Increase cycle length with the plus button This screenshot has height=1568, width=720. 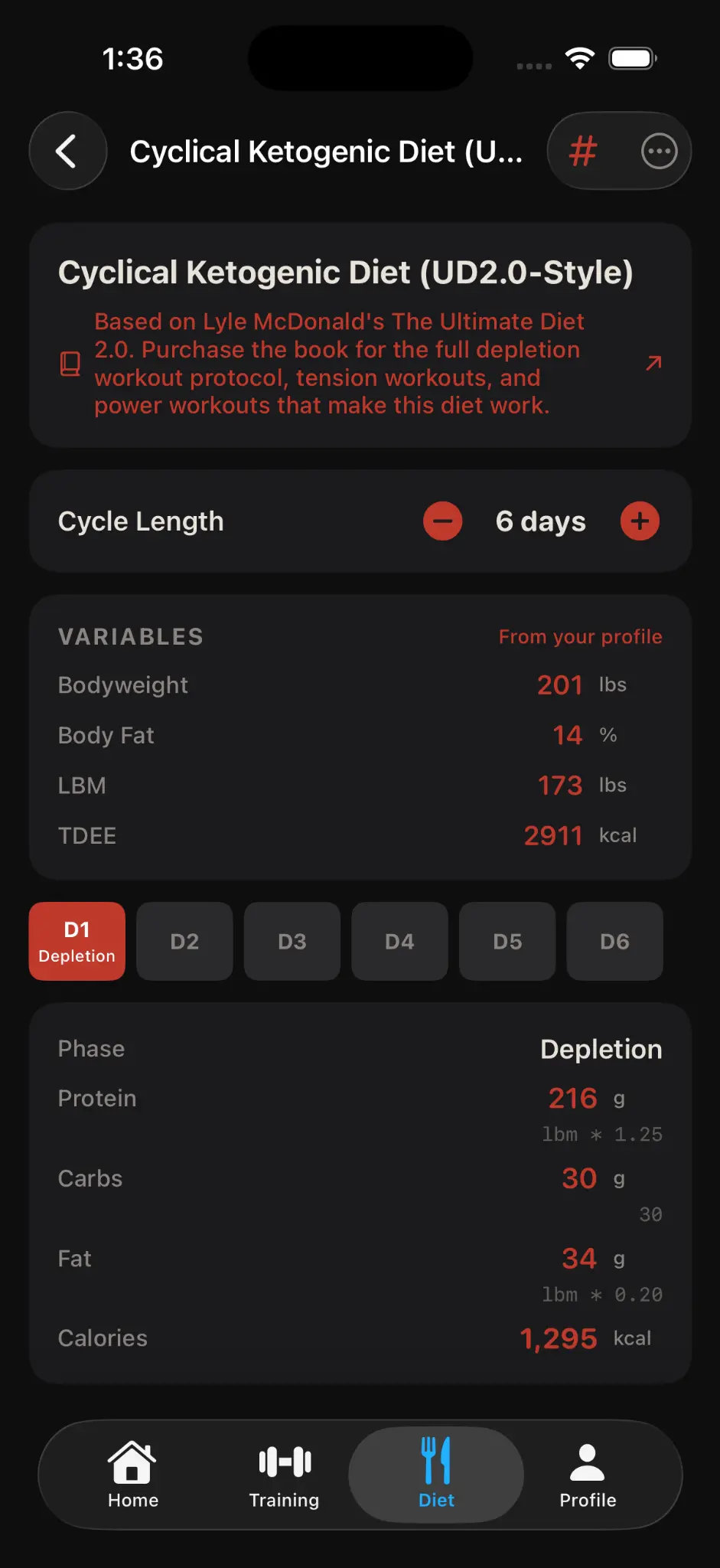[640, 521]
